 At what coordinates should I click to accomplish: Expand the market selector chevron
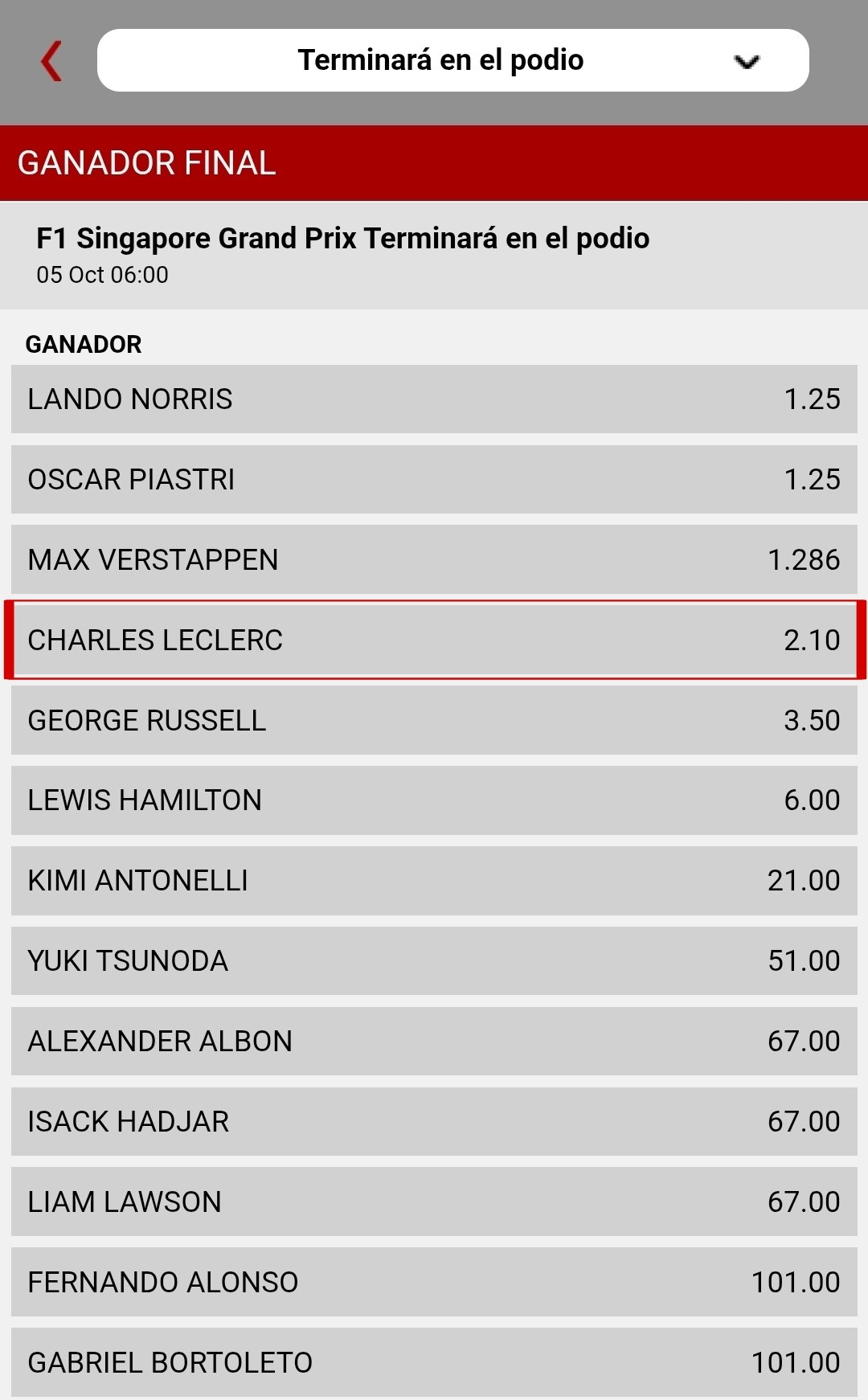click(x=747, y=61)
